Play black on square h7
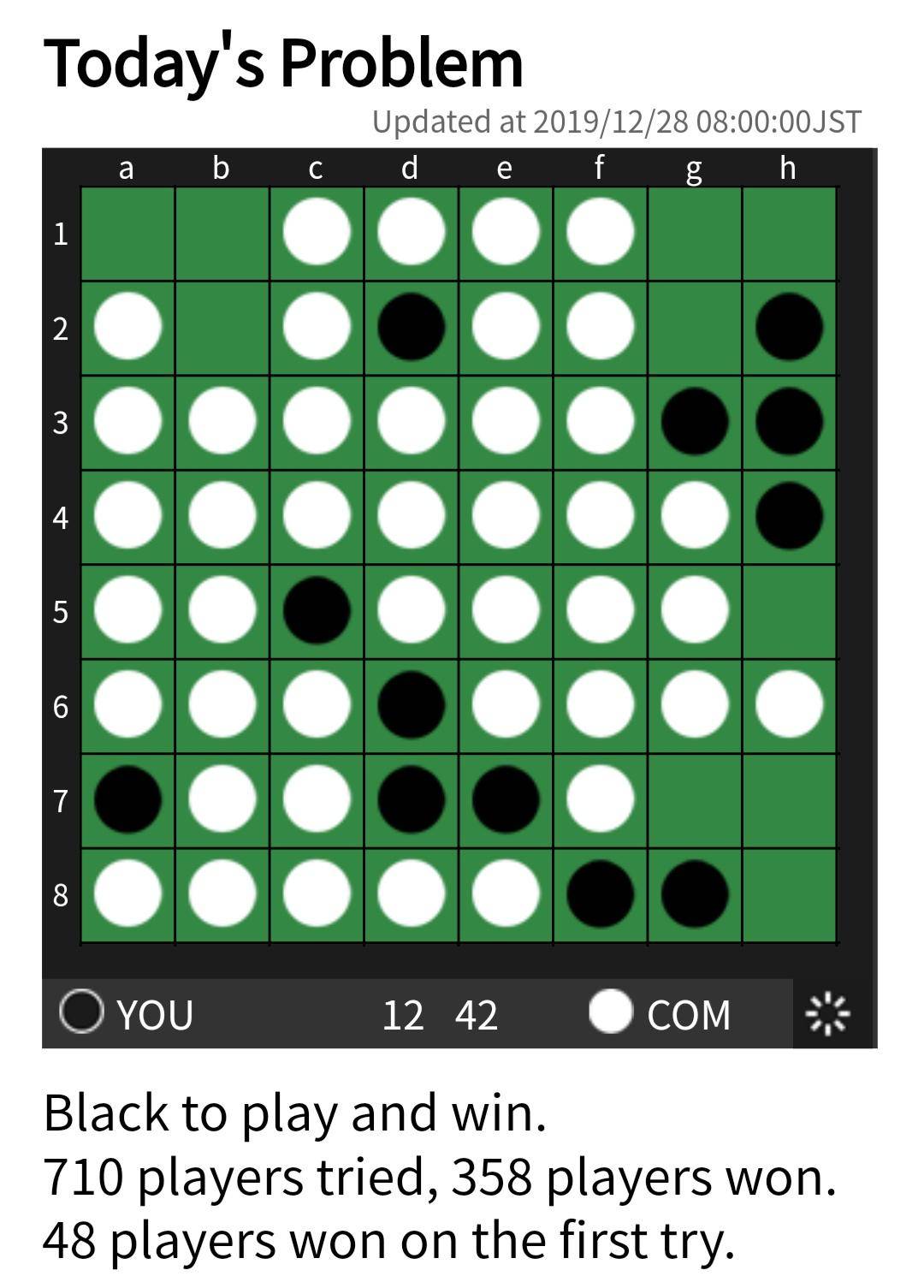Image resolution: width=924 pixels, height=1288 pixels. click(789, 800)
